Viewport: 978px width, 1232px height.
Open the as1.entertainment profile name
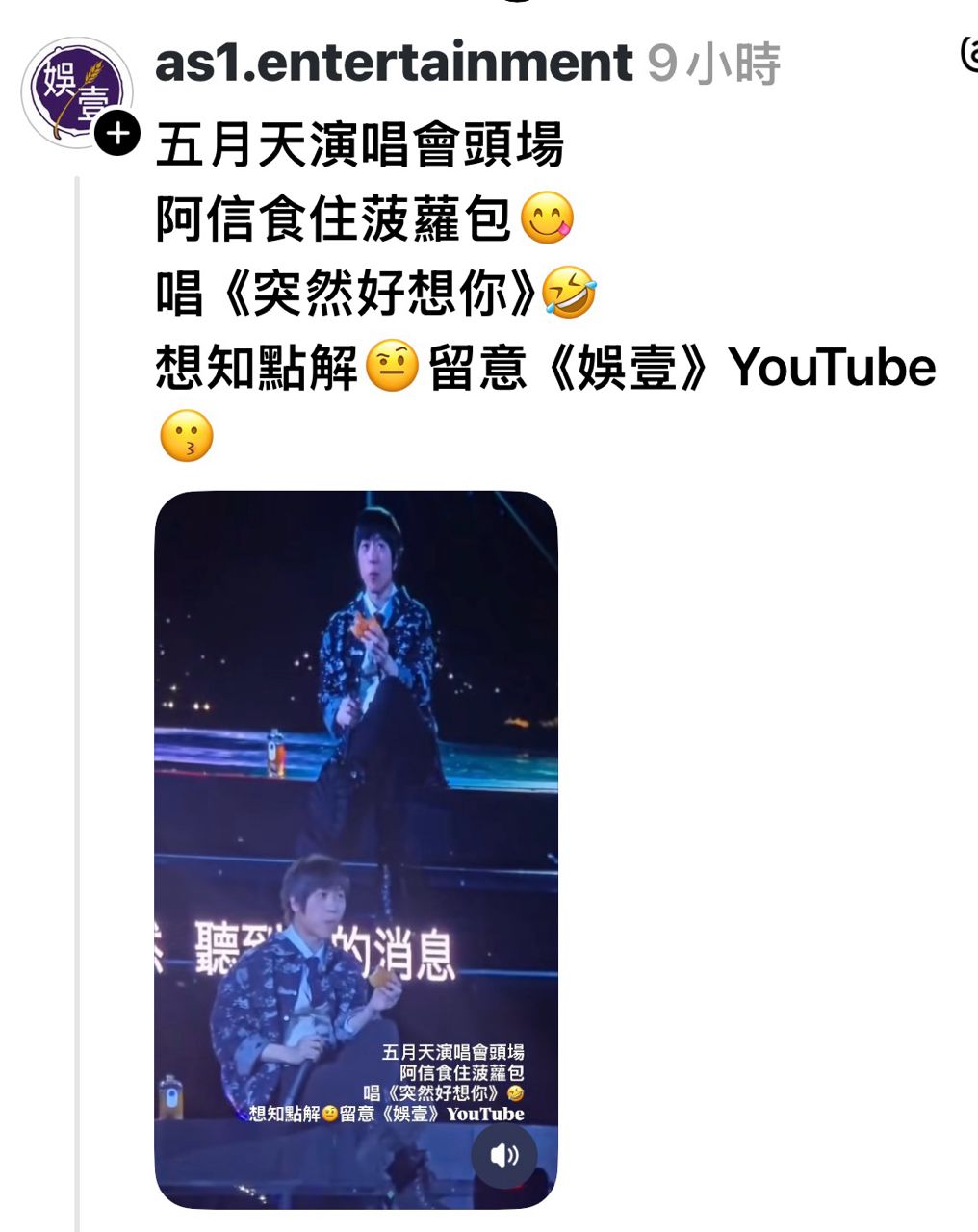click(393, 64)
